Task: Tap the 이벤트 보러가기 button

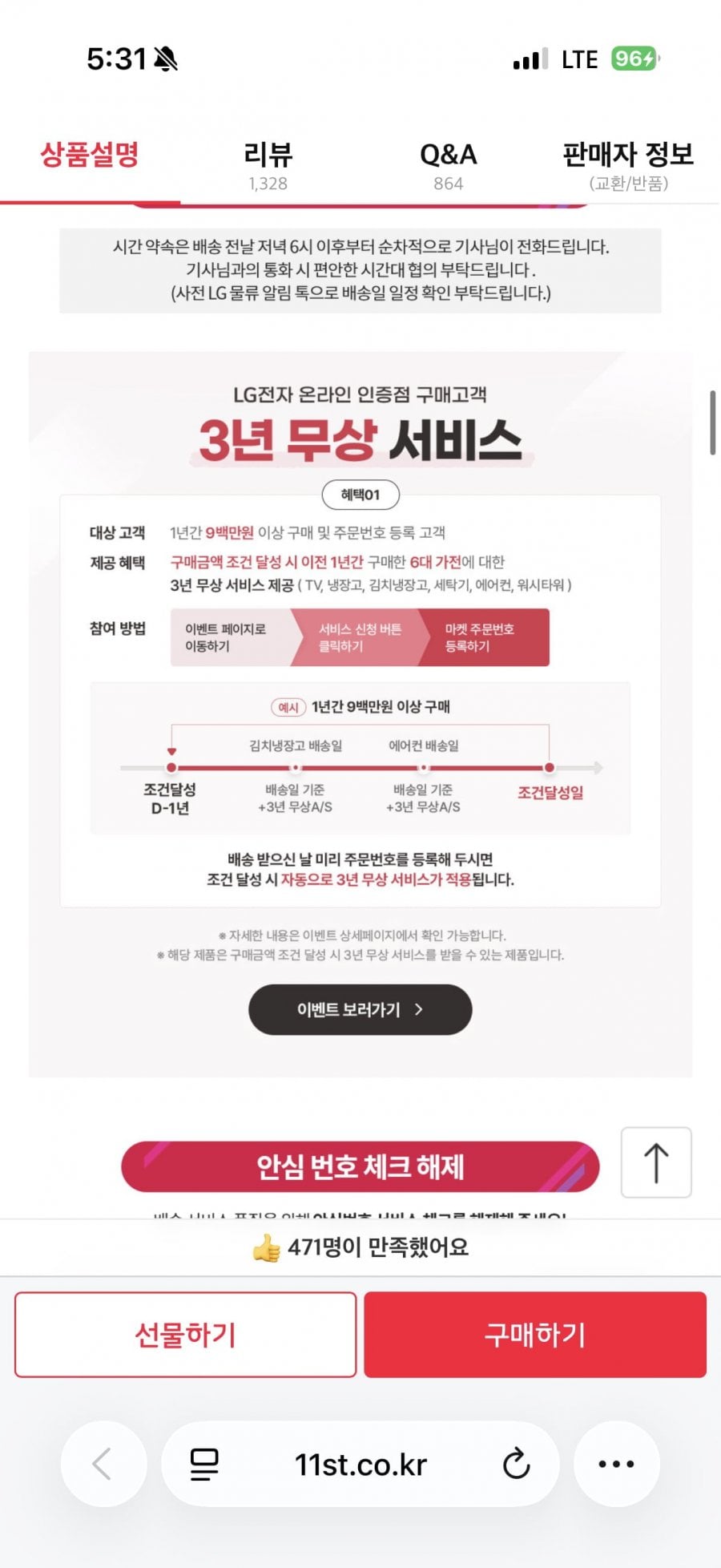Action: 360,1010
